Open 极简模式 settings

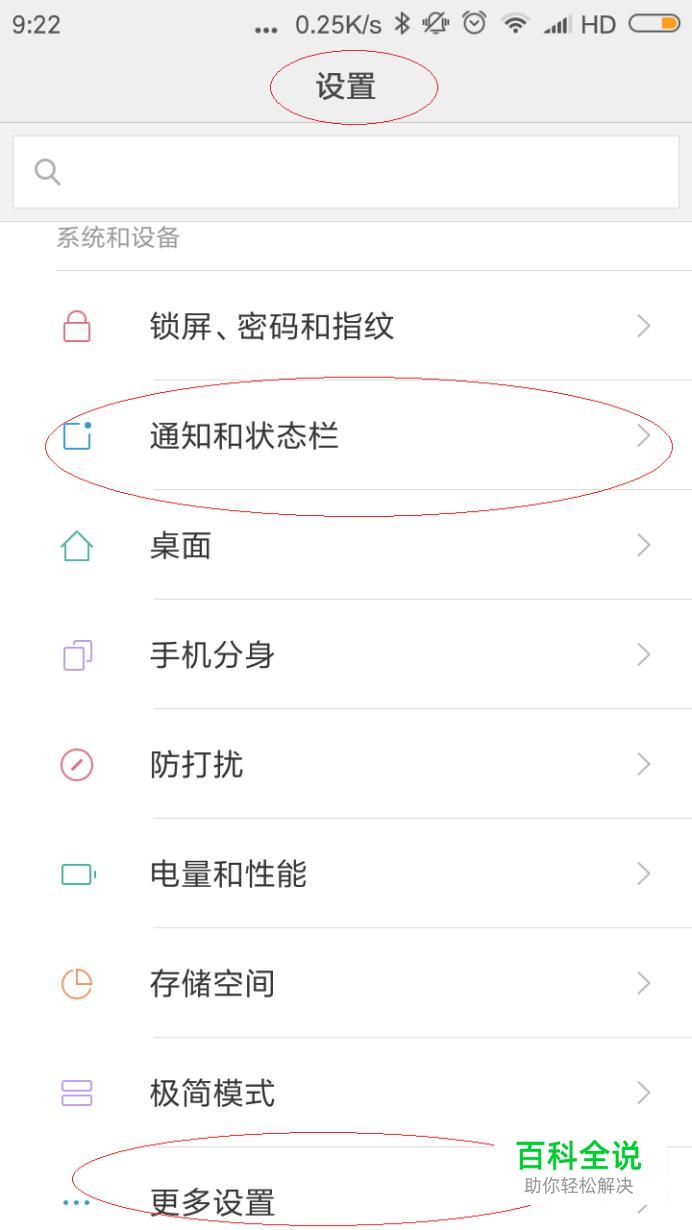coord(346,1092)
